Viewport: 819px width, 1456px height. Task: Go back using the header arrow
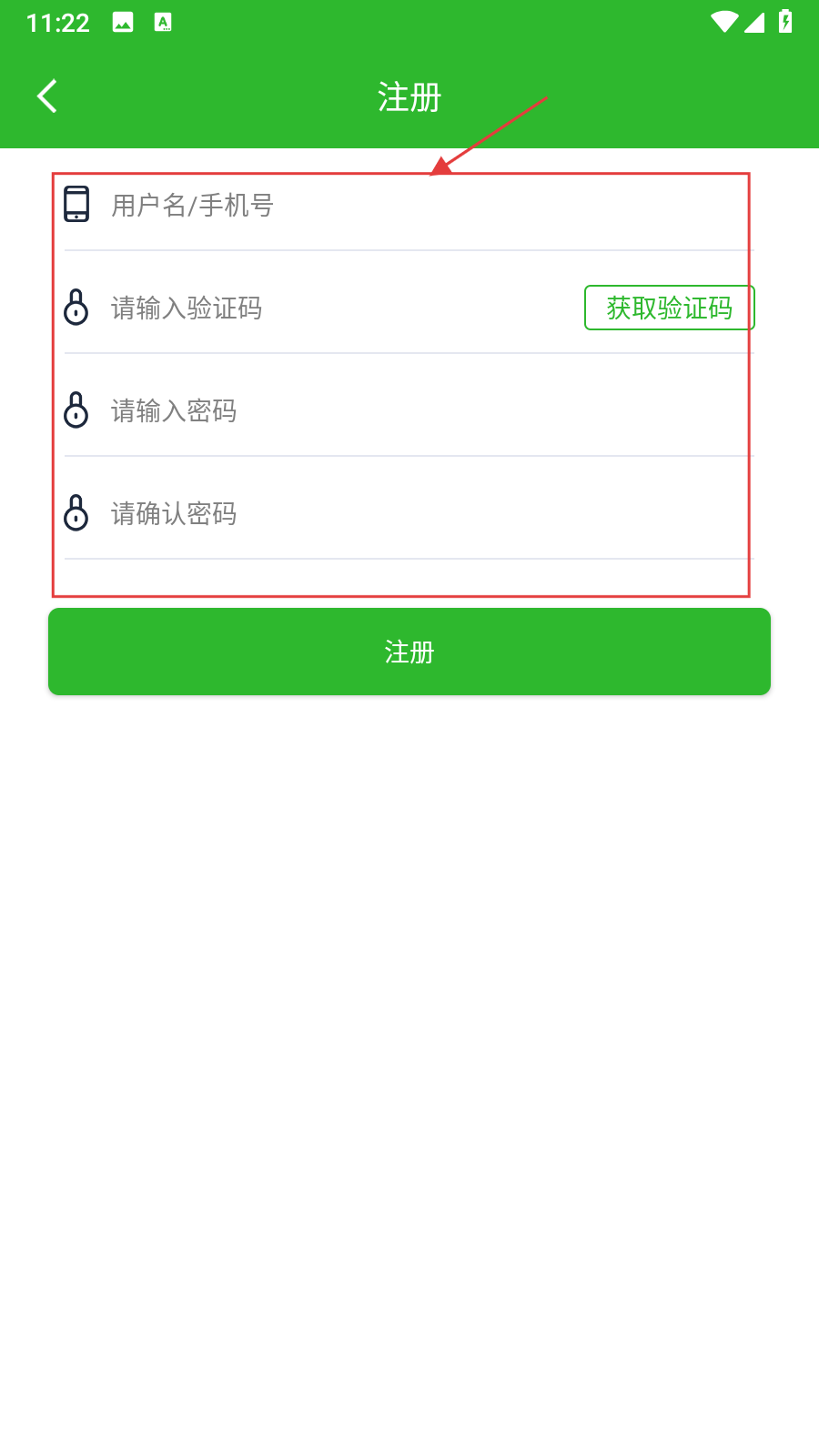coord(47,96)
